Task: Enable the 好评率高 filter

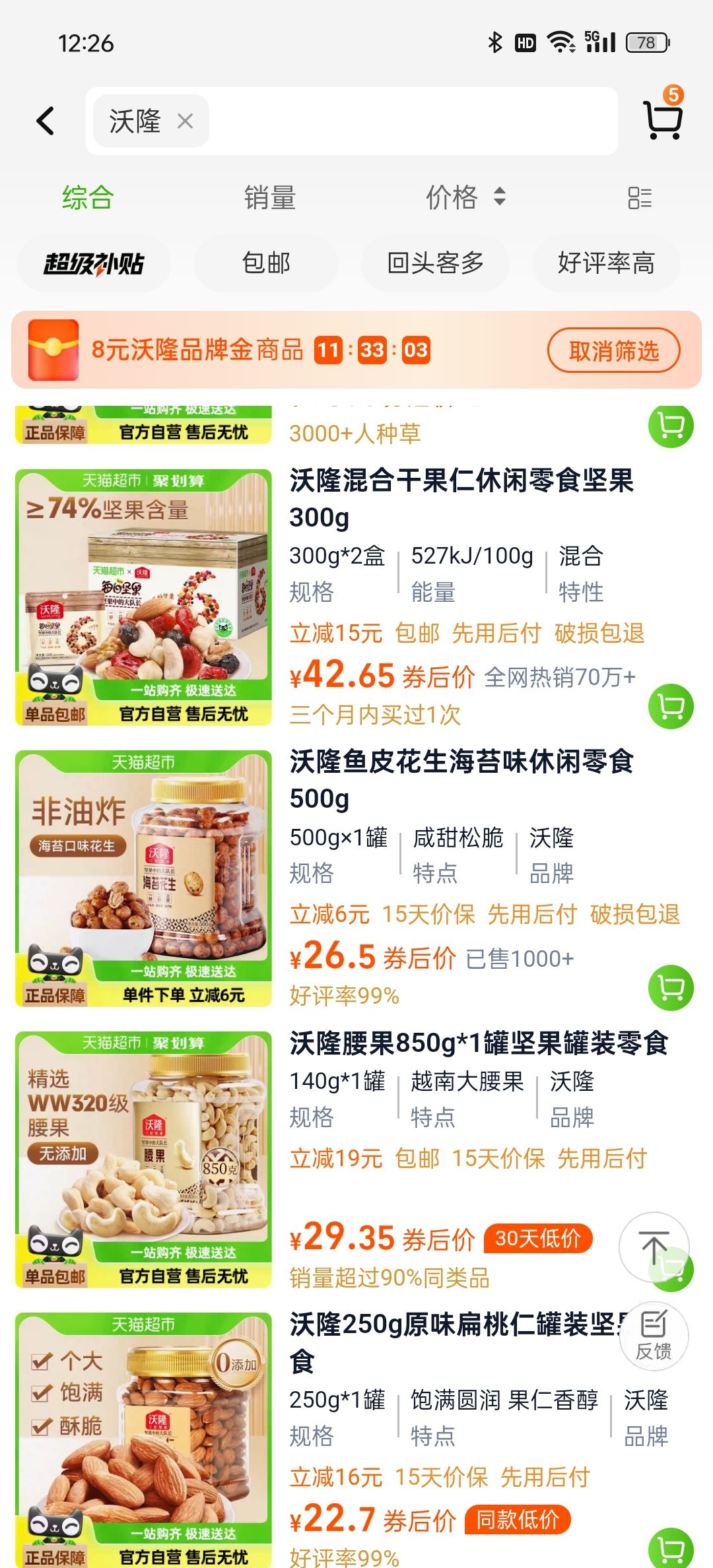Action: click(606, 263)
